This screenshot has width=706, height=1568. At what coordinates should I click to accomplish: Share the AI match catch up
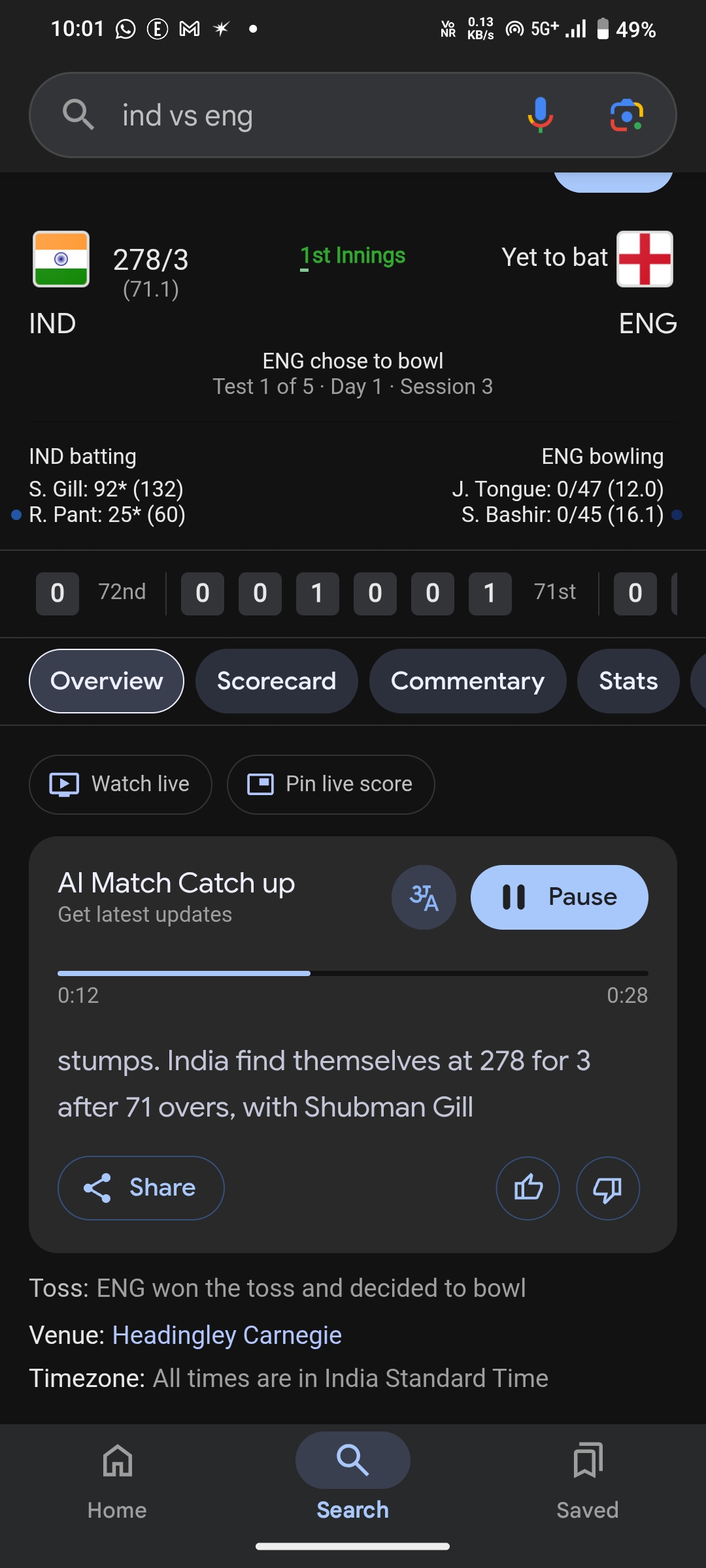(141, 1188)
